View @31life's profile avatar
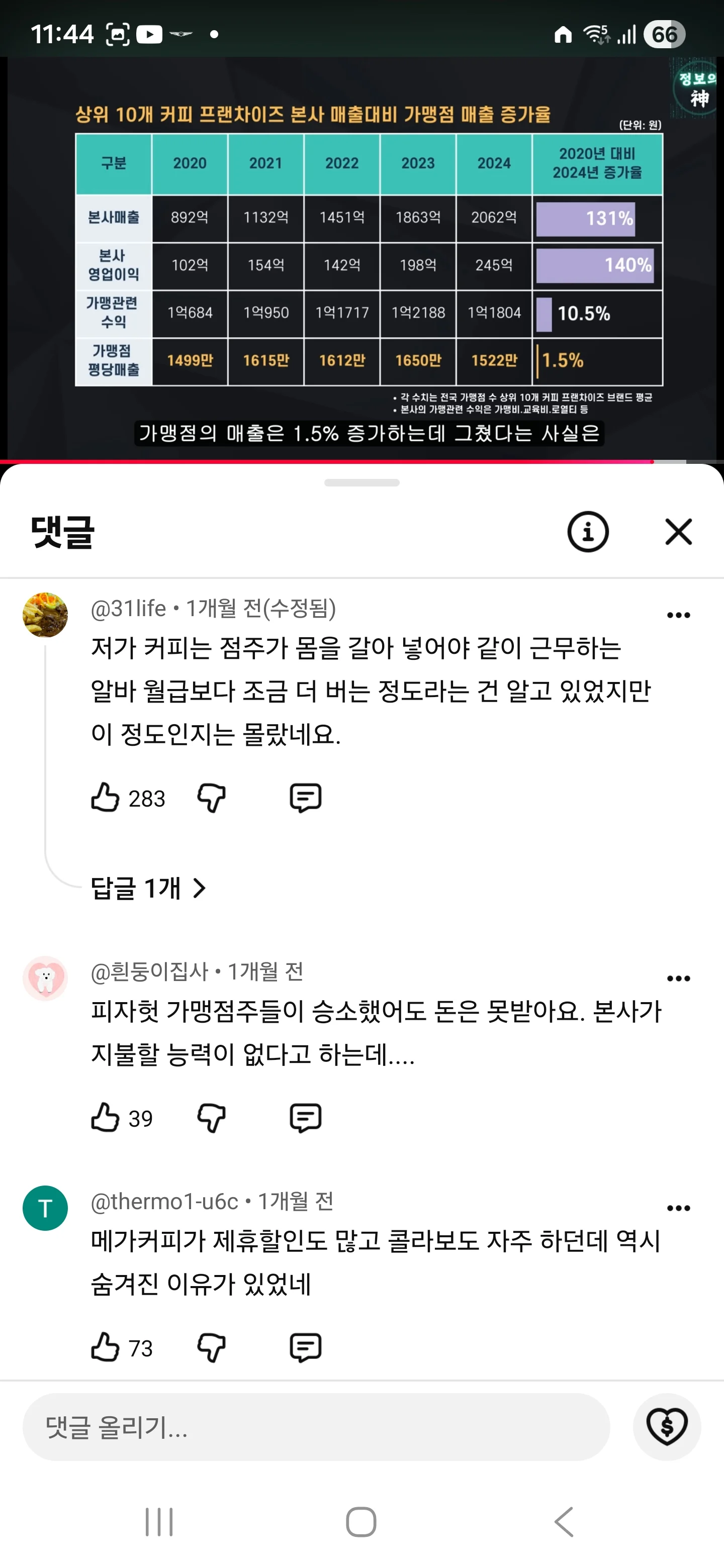Viewport: 724px width, 1568px height. pos(45,615)
